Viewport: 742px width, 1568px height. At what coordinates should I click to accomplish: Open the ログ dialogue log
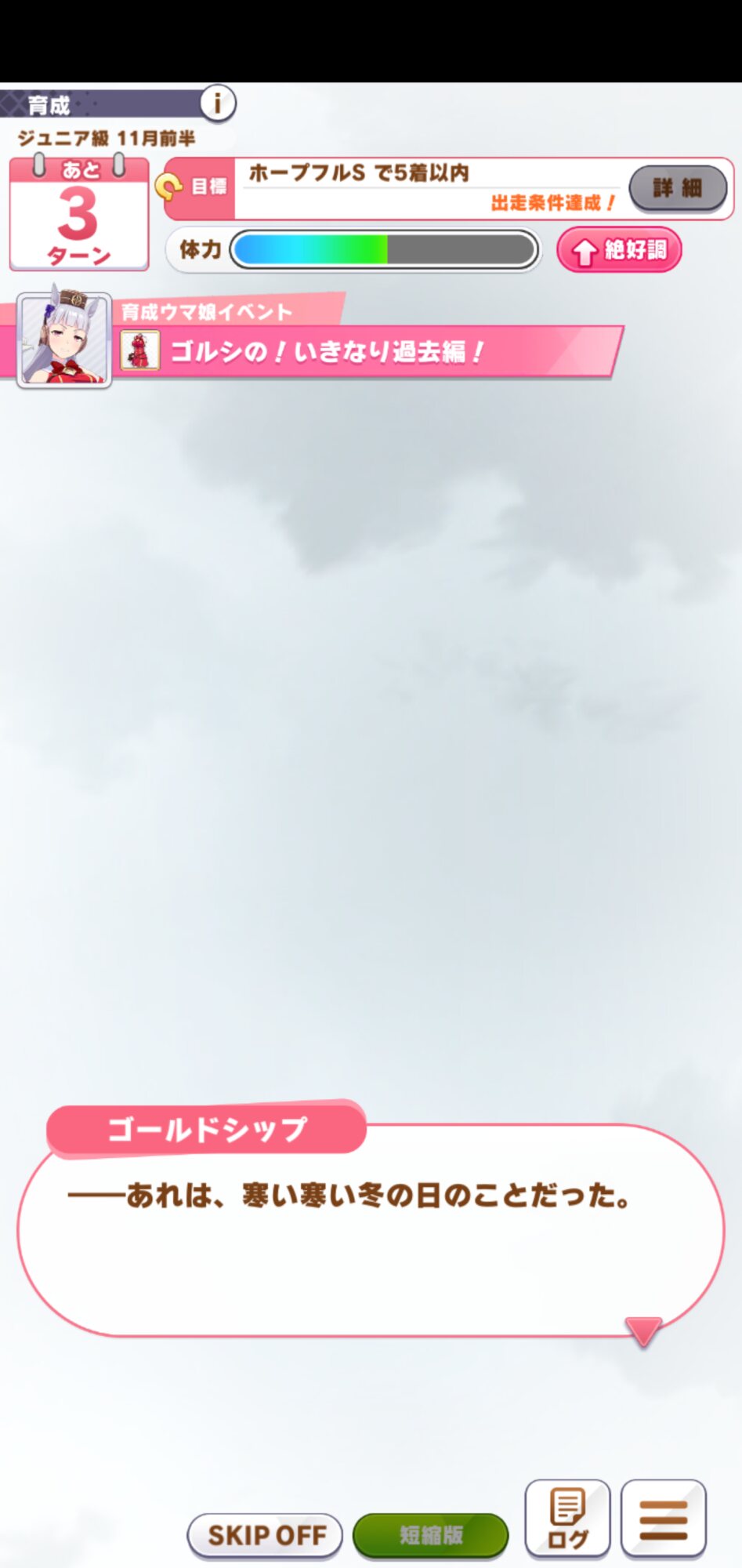click(x=567, y=1519)
